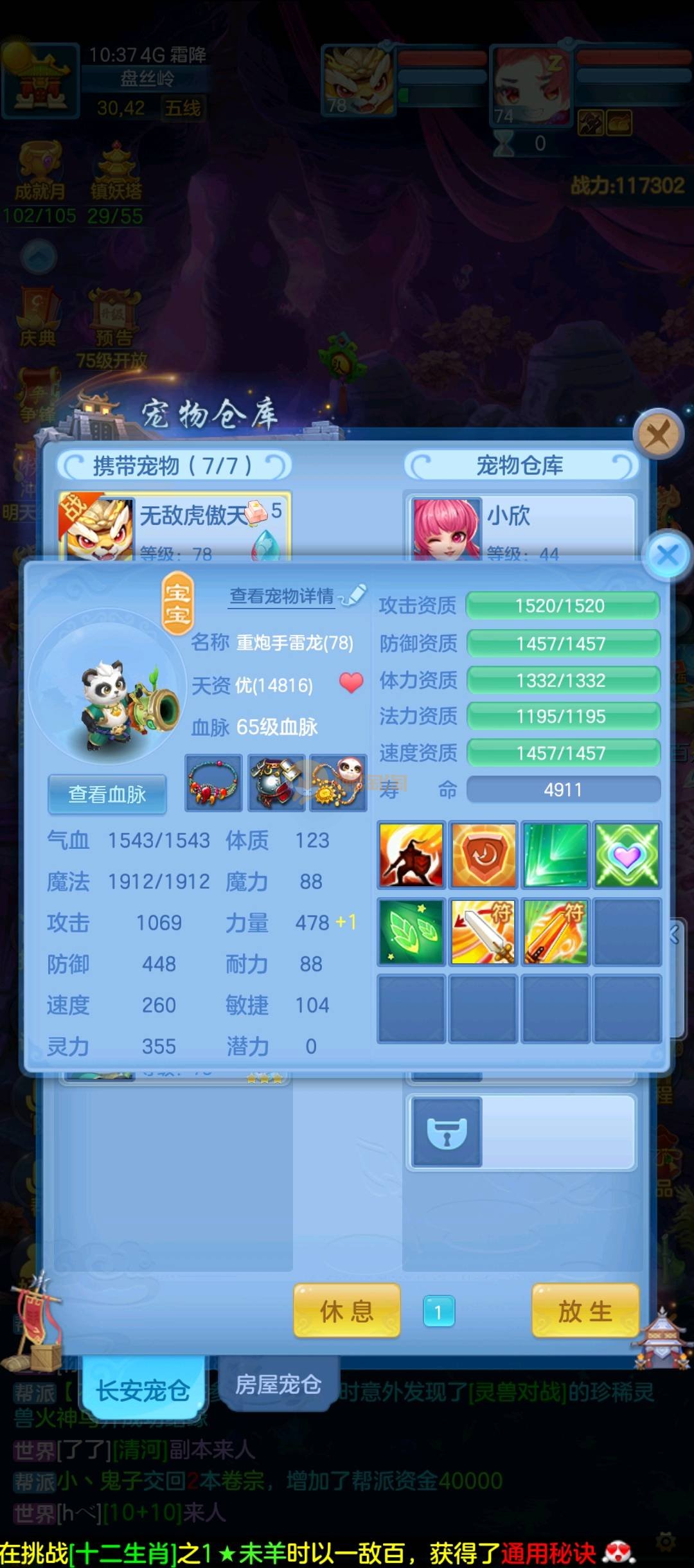The image size is (694, 1568).
Task: View the red bead necklace equipment
Action: click(213, 783)
